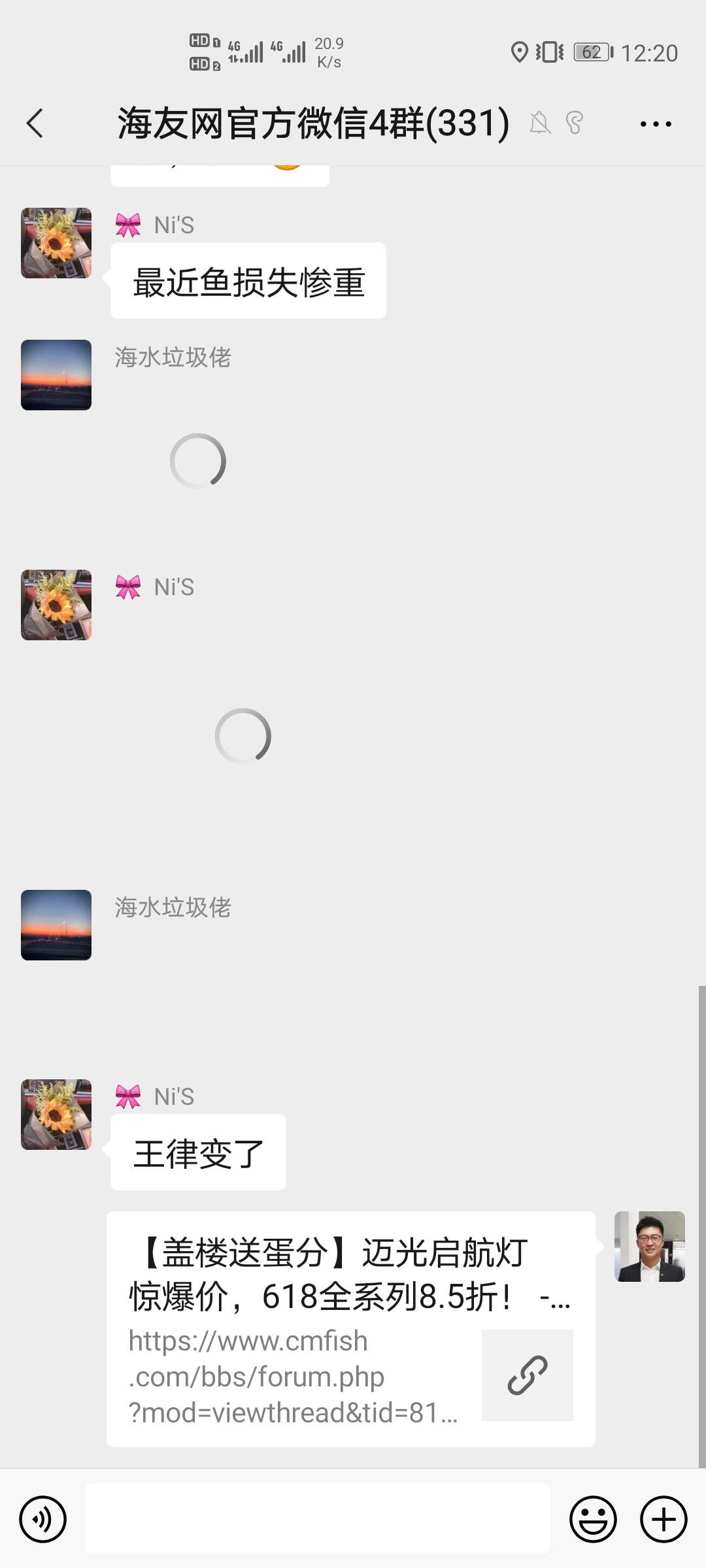Tap the message text field
The width and height of the screenshot is (706, 1568).
click(318, 1518)
